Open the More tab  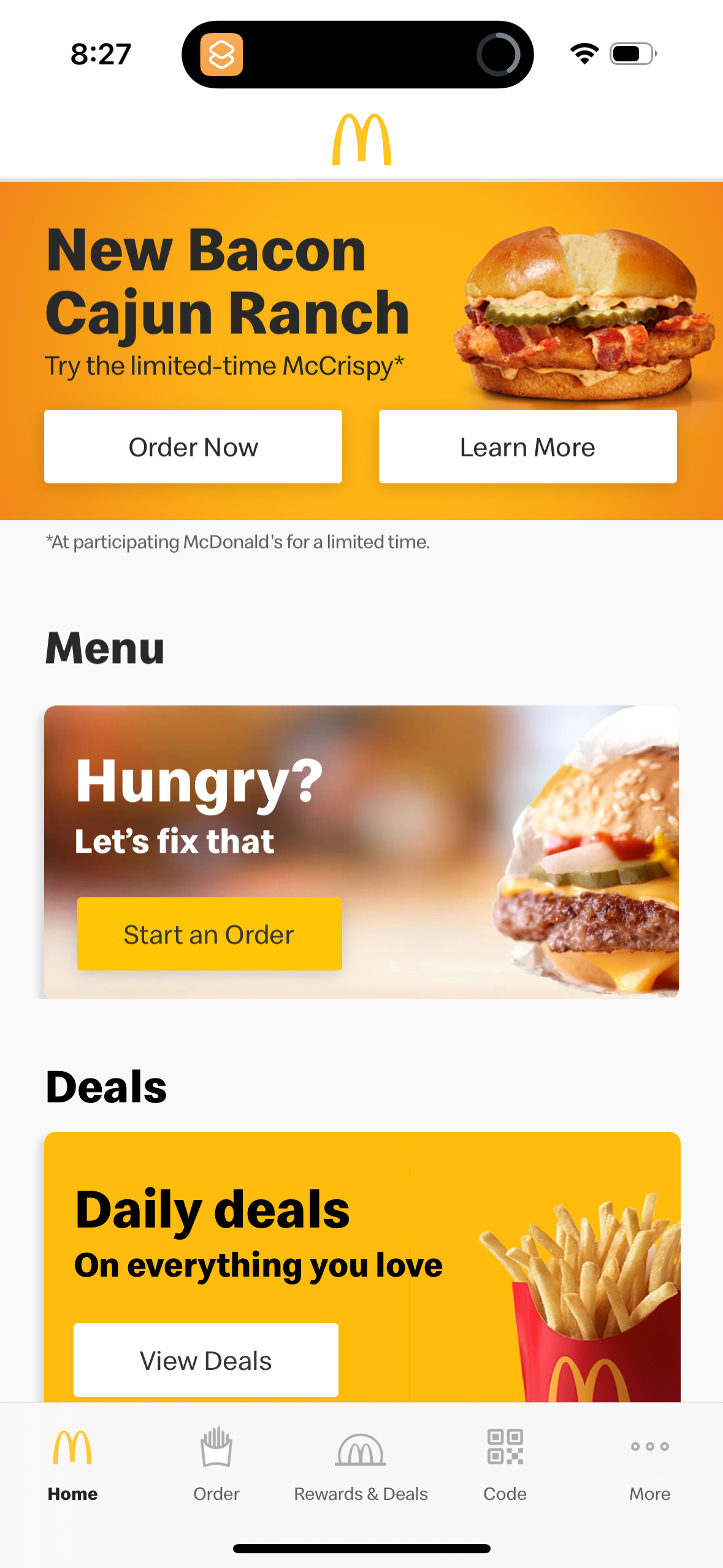pos(649,1464)
